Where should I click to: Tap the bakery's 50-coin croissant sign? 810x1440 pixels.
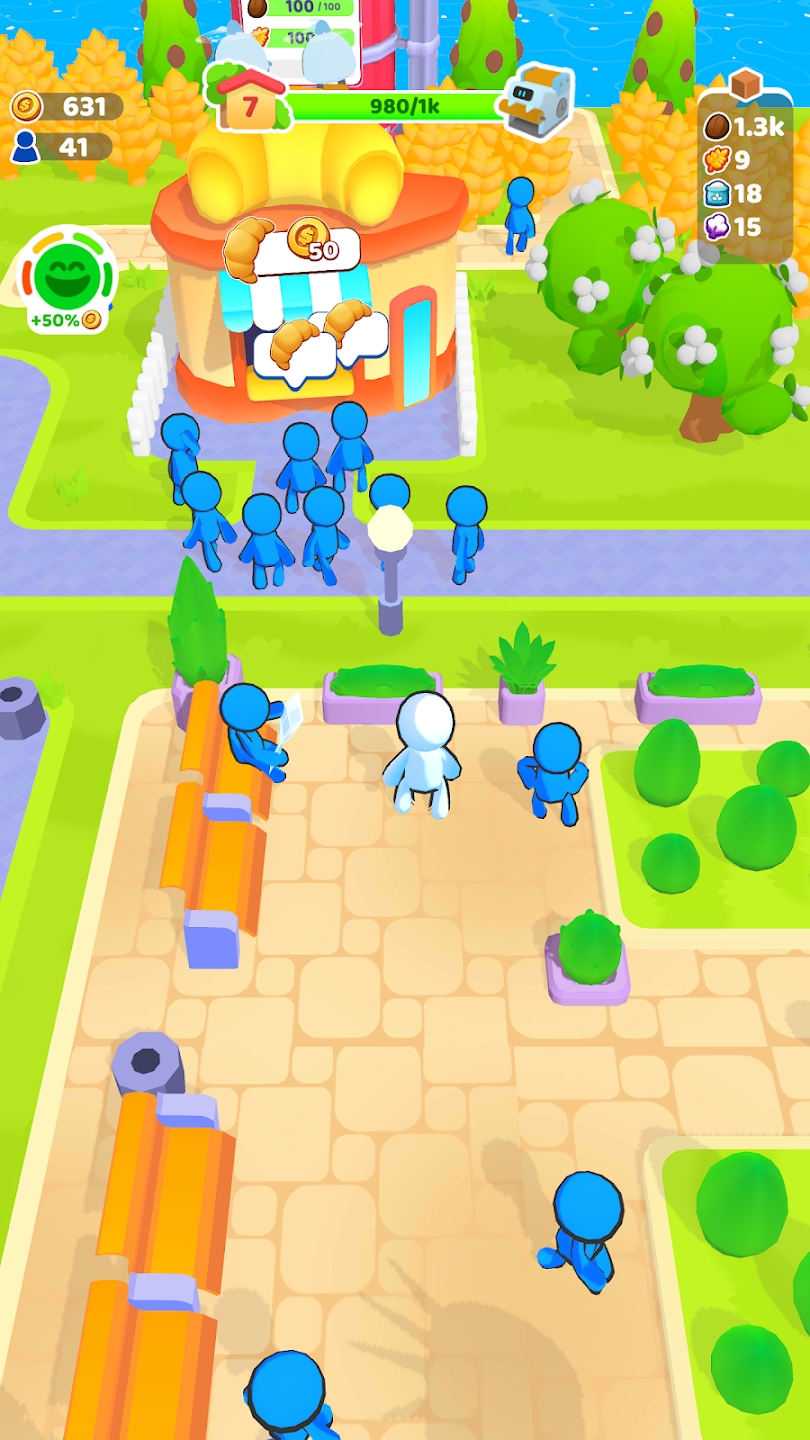coord(290,247)
